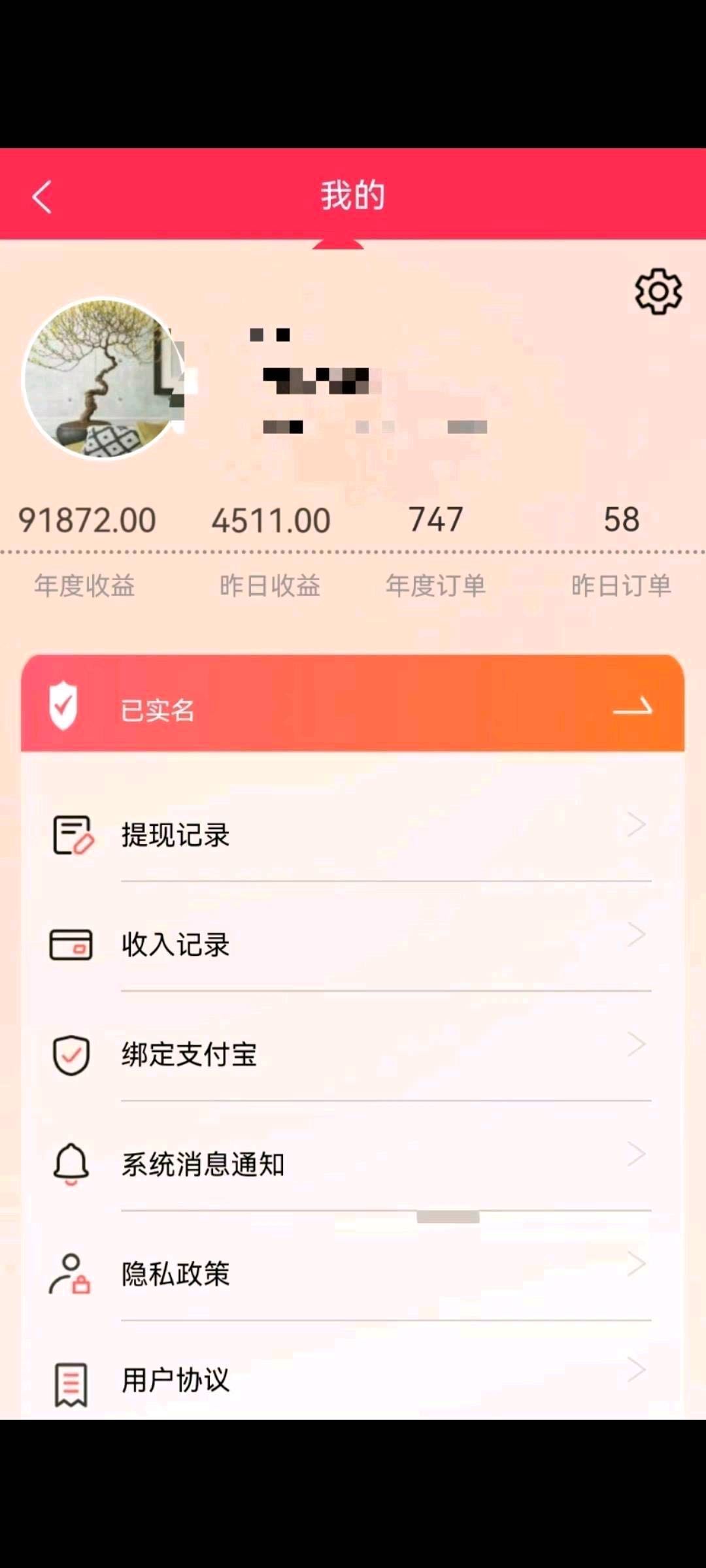Open 提现记录 withdrawal records

[x=353, y=834]
